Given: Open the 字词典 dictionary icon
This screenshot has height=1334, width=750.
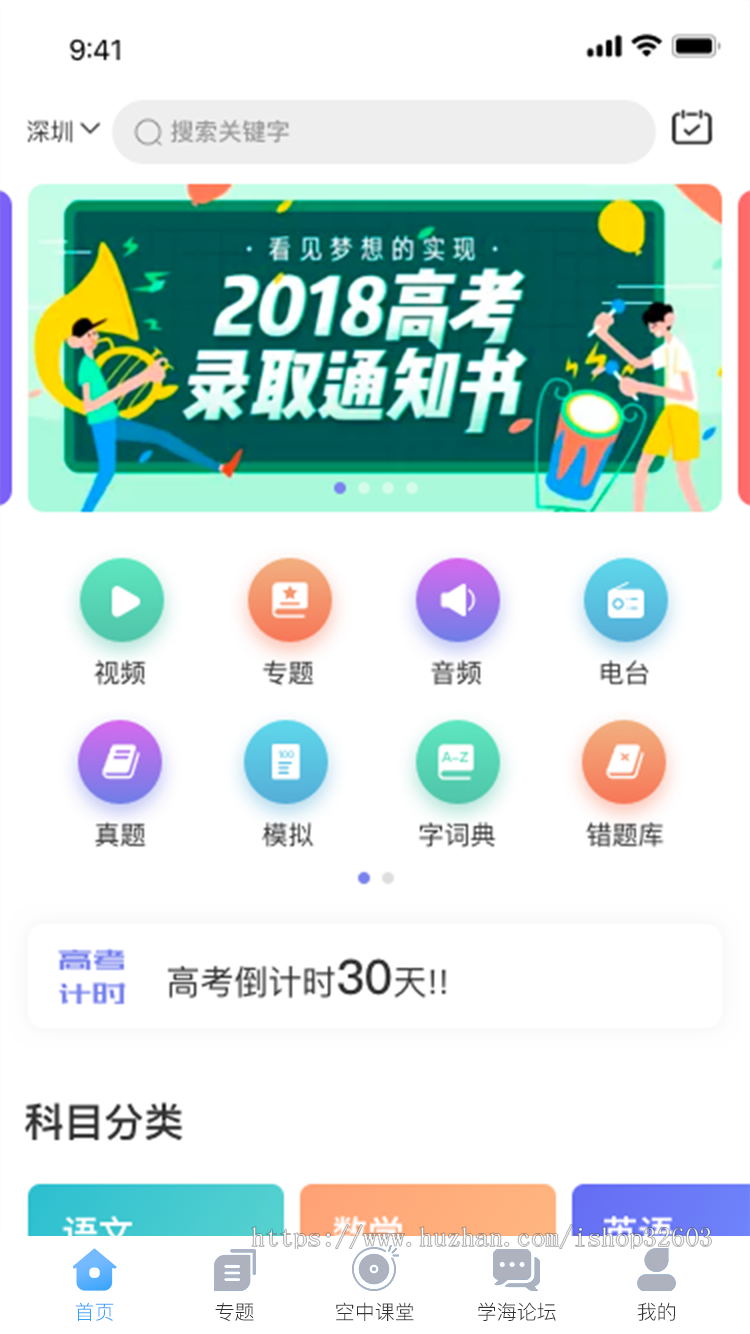Looking at the screenshot, I should 457,761.
